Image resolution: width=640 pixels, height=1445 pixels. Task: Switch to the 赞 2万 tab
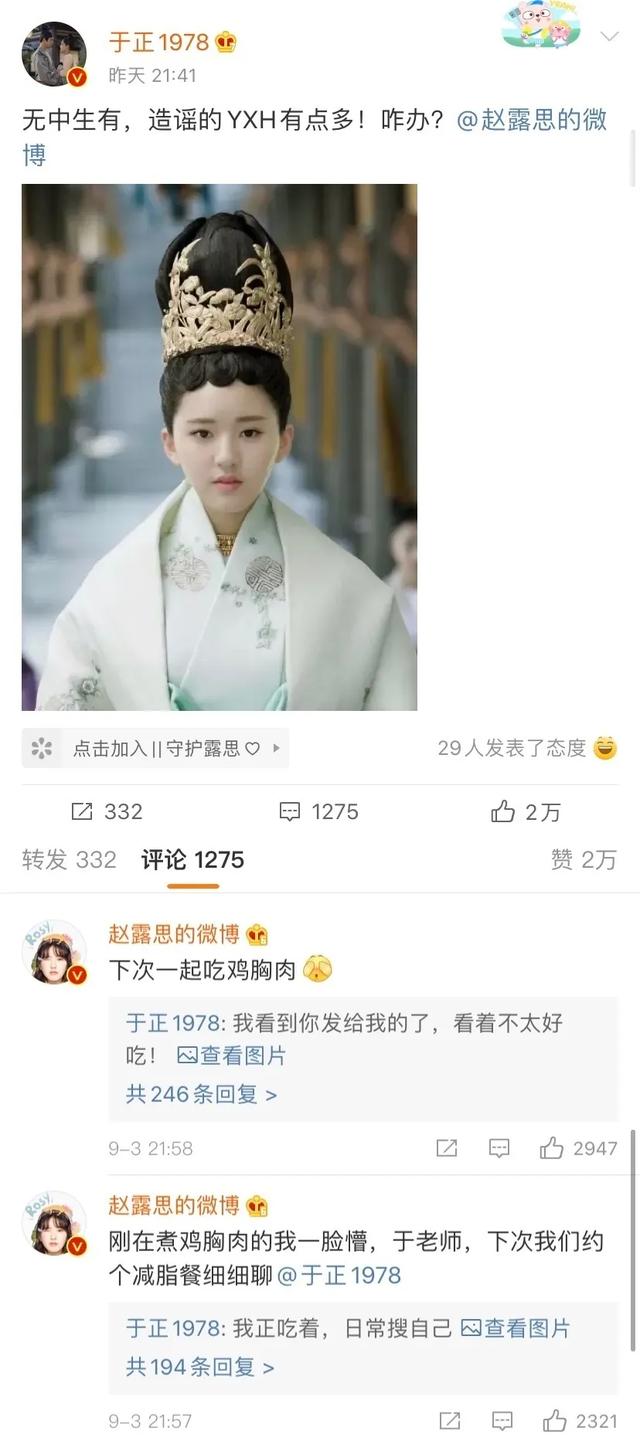[x=583, y=859]
